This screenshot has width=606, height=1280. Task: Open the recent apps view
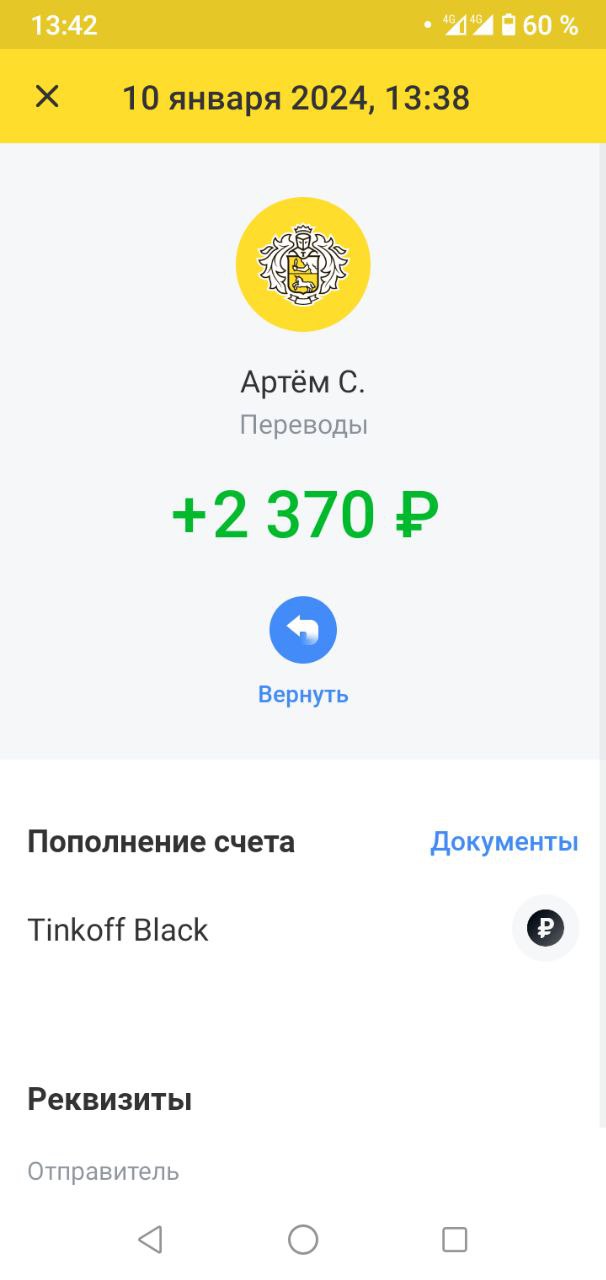[x=455, y=1240]
